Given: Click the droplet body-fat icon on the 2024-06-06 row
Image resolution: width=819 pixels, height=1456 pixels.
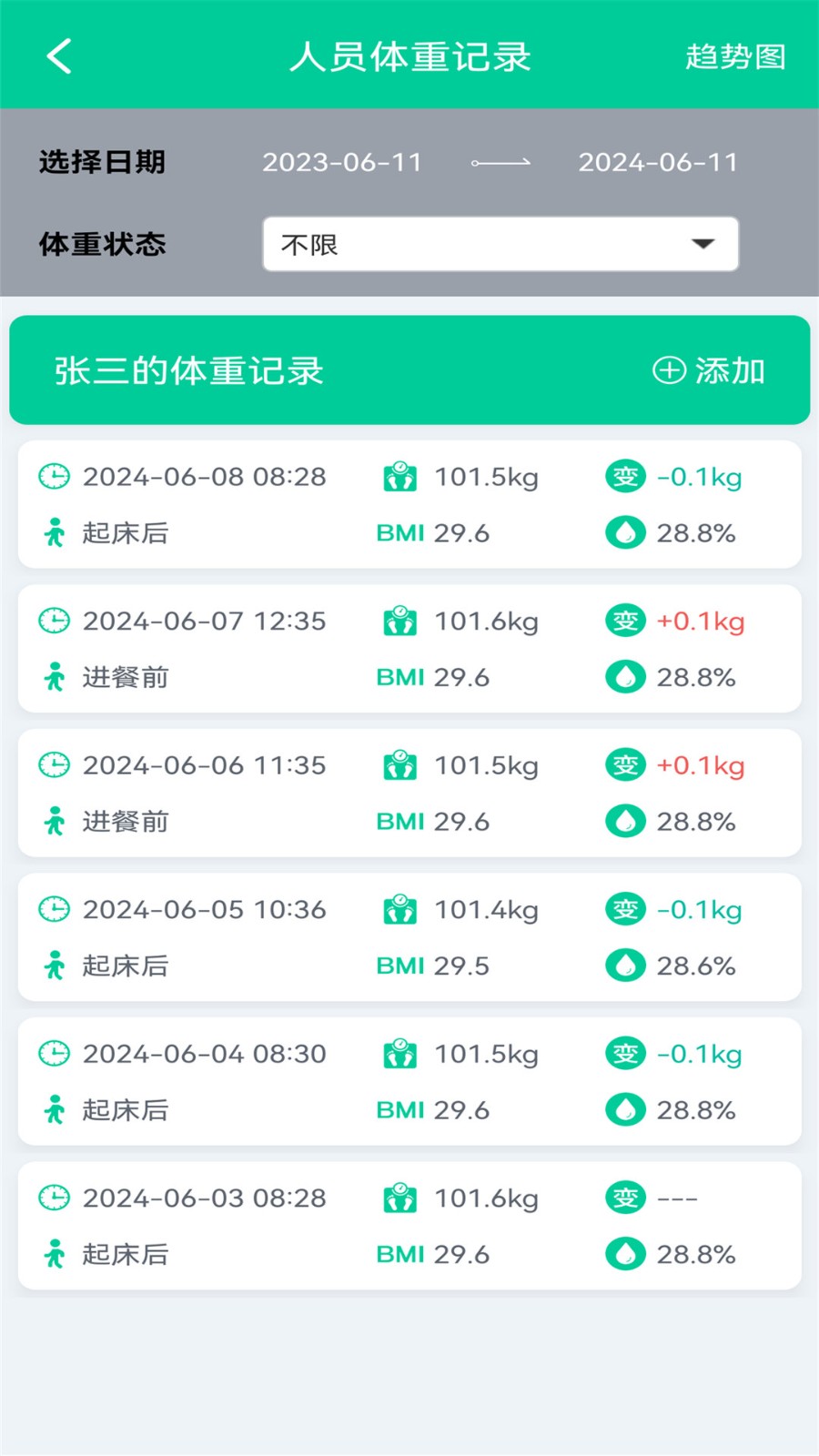Looking at the screenshot, I should click(625, 821).
